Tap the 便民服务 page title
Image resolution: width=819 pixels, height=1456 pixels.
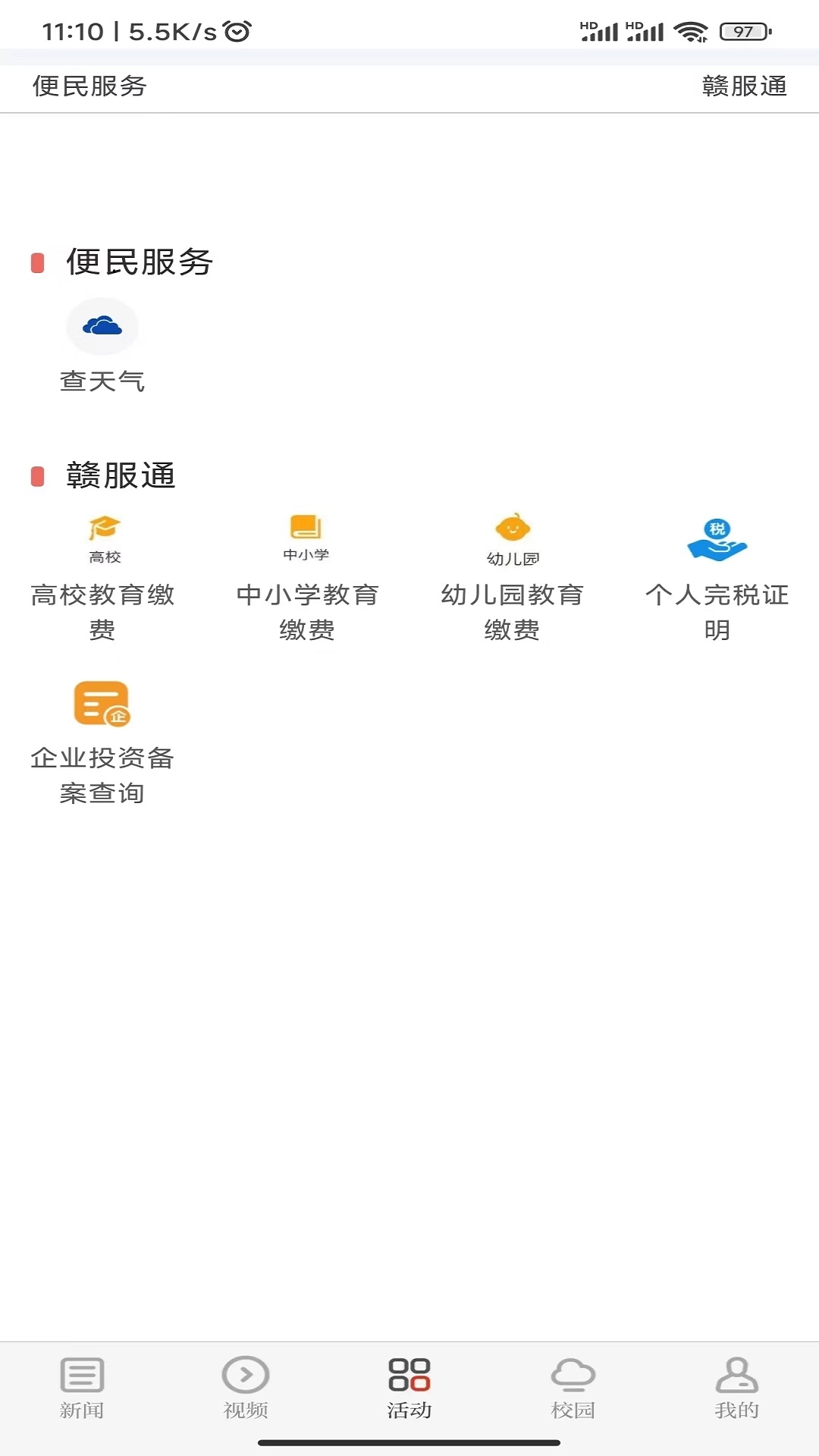[89, 87]
